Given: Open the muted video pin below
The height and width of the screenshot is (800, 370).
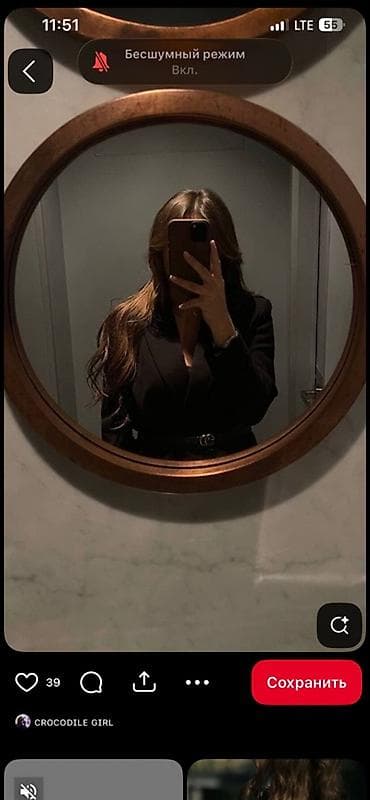Looking at the screenshot, I should (x=93, y=780).
